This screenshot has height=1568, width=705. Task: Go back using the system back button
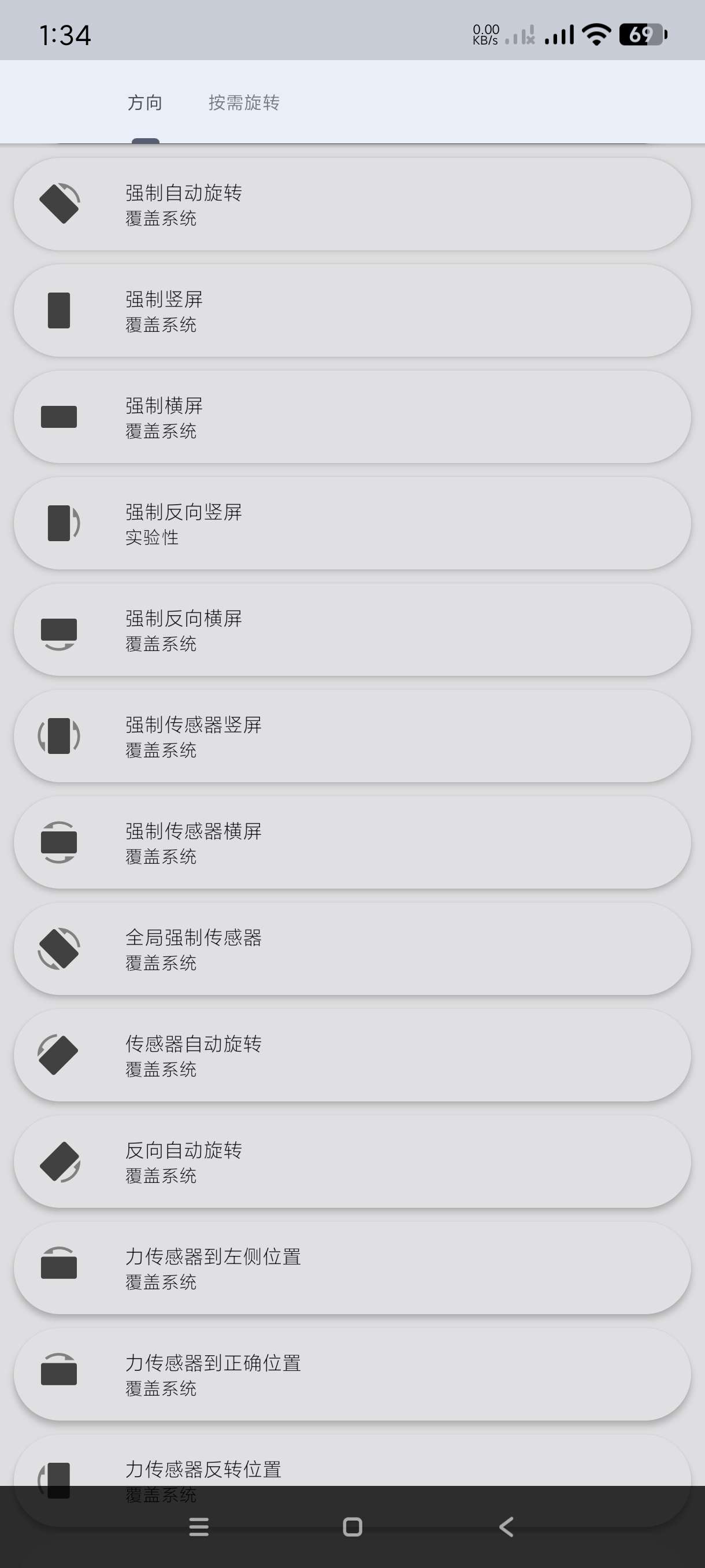point(506,1526)
